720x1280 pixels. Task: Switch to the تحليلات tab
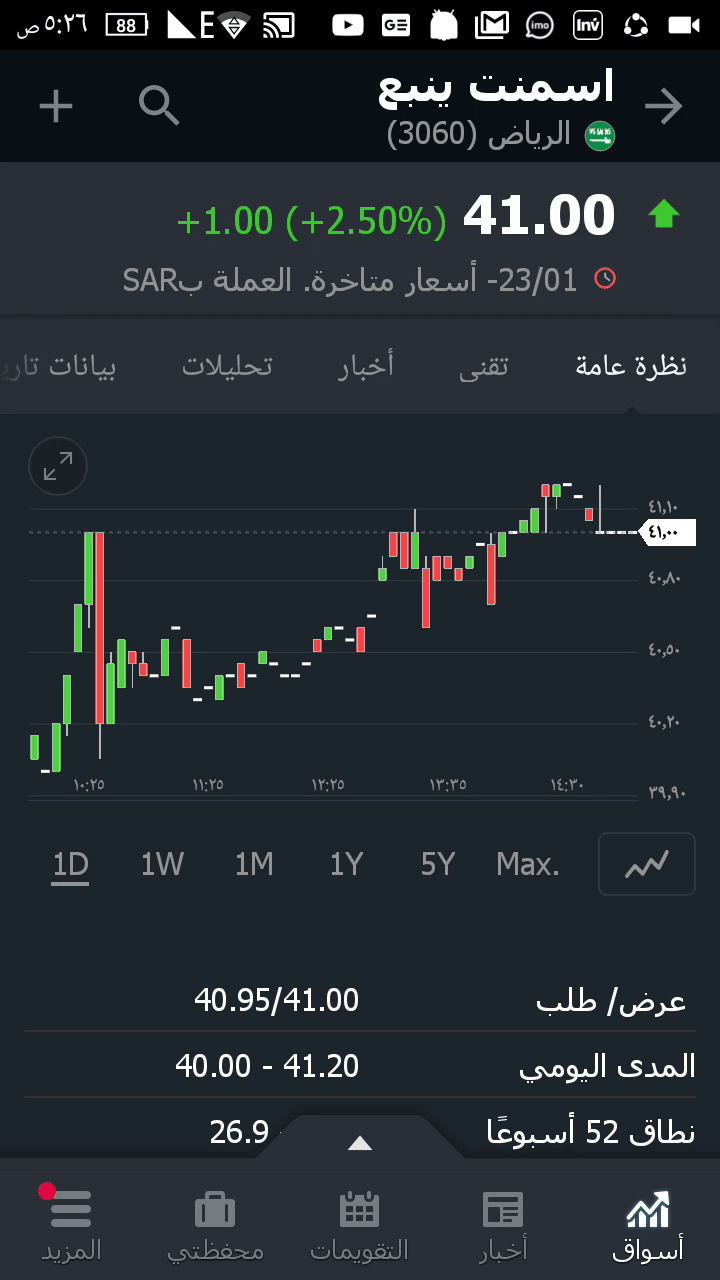[227, 366]
